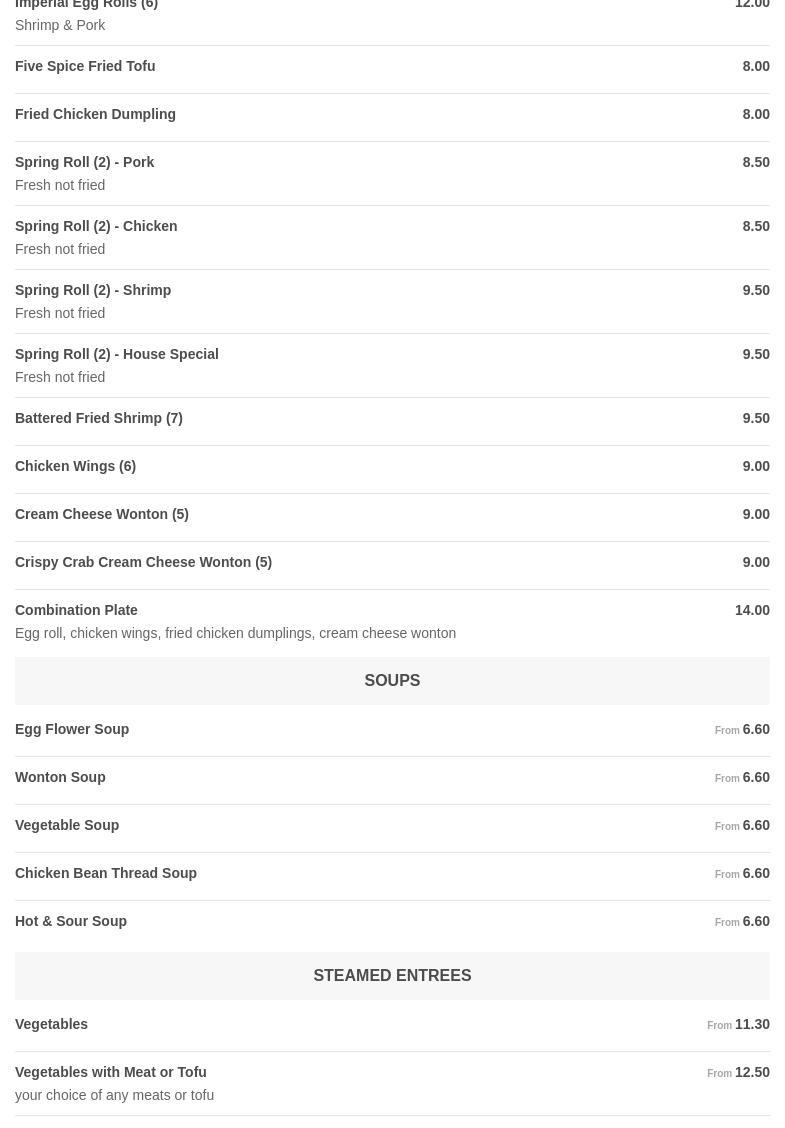785x1128 pixels.
Task: Open Crispy Crab Cream Cheese Wonton
Action: (143, 562)
